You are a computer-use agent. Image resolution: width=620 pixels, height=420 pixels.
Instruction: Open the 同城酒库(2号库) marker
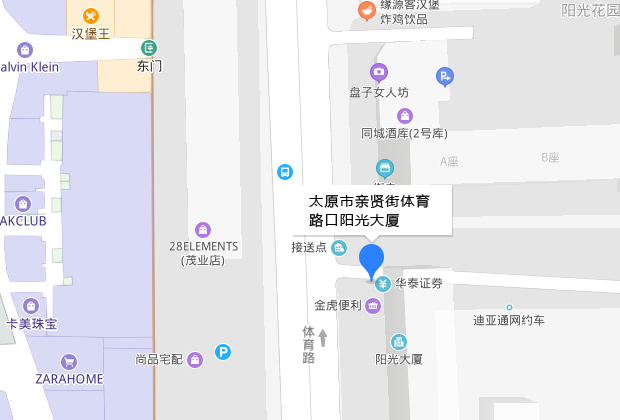[x=405, y=116]
